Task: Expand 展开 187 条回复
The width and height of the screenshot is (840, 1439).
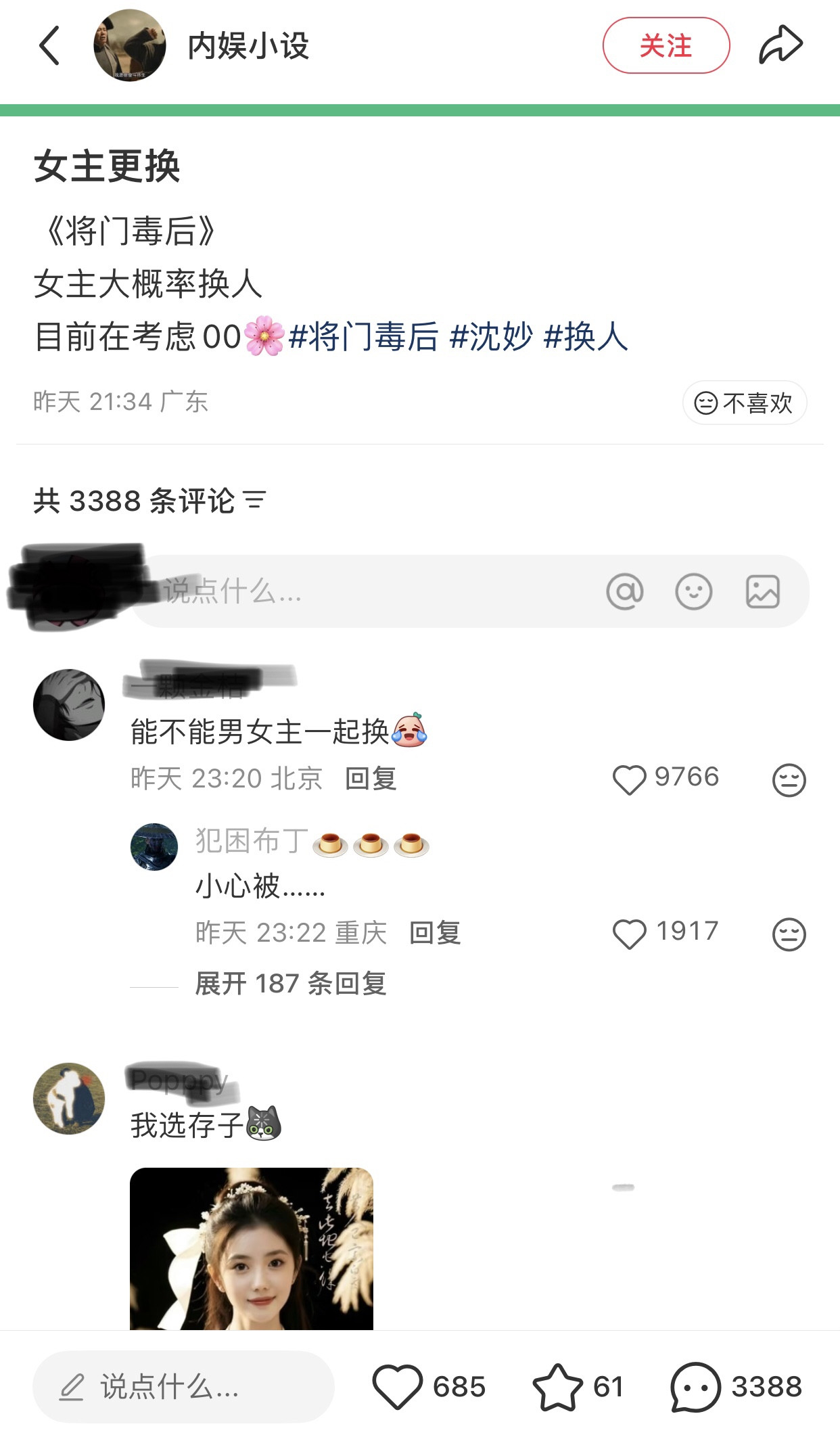Action: (291, 984)
